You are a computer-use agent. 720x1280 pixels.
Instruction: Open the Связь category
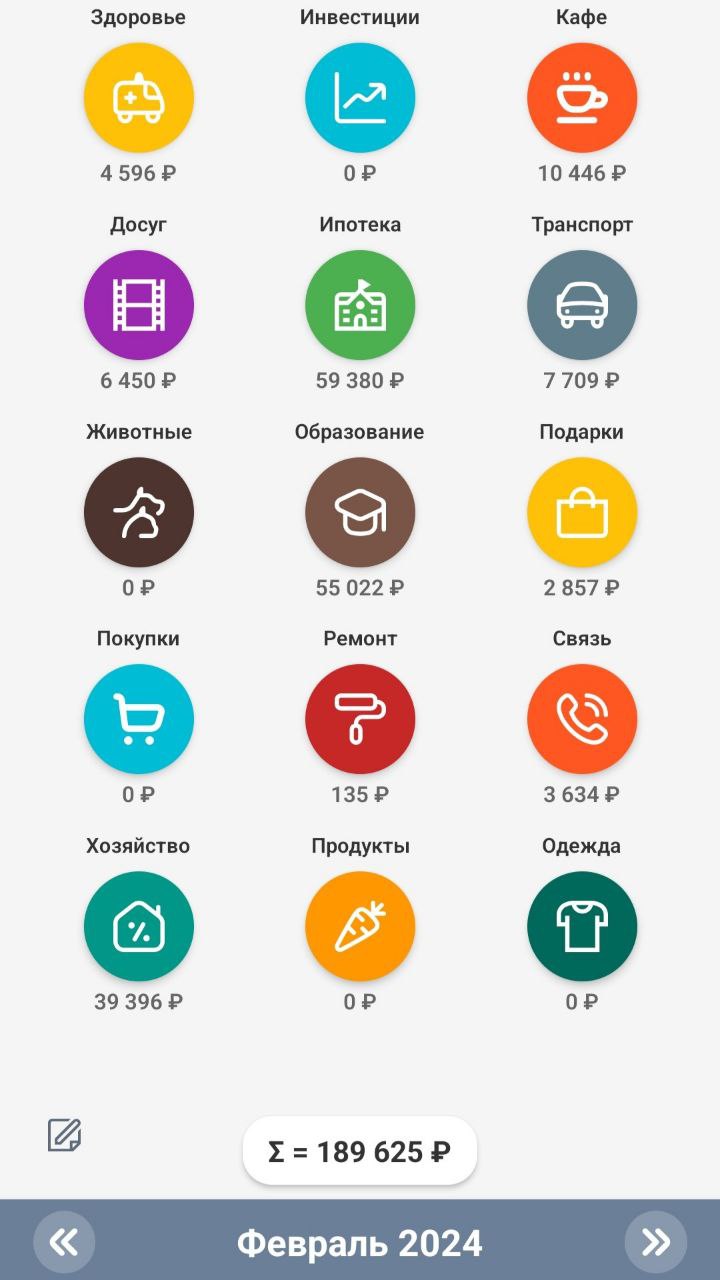(x=582, y=719)
